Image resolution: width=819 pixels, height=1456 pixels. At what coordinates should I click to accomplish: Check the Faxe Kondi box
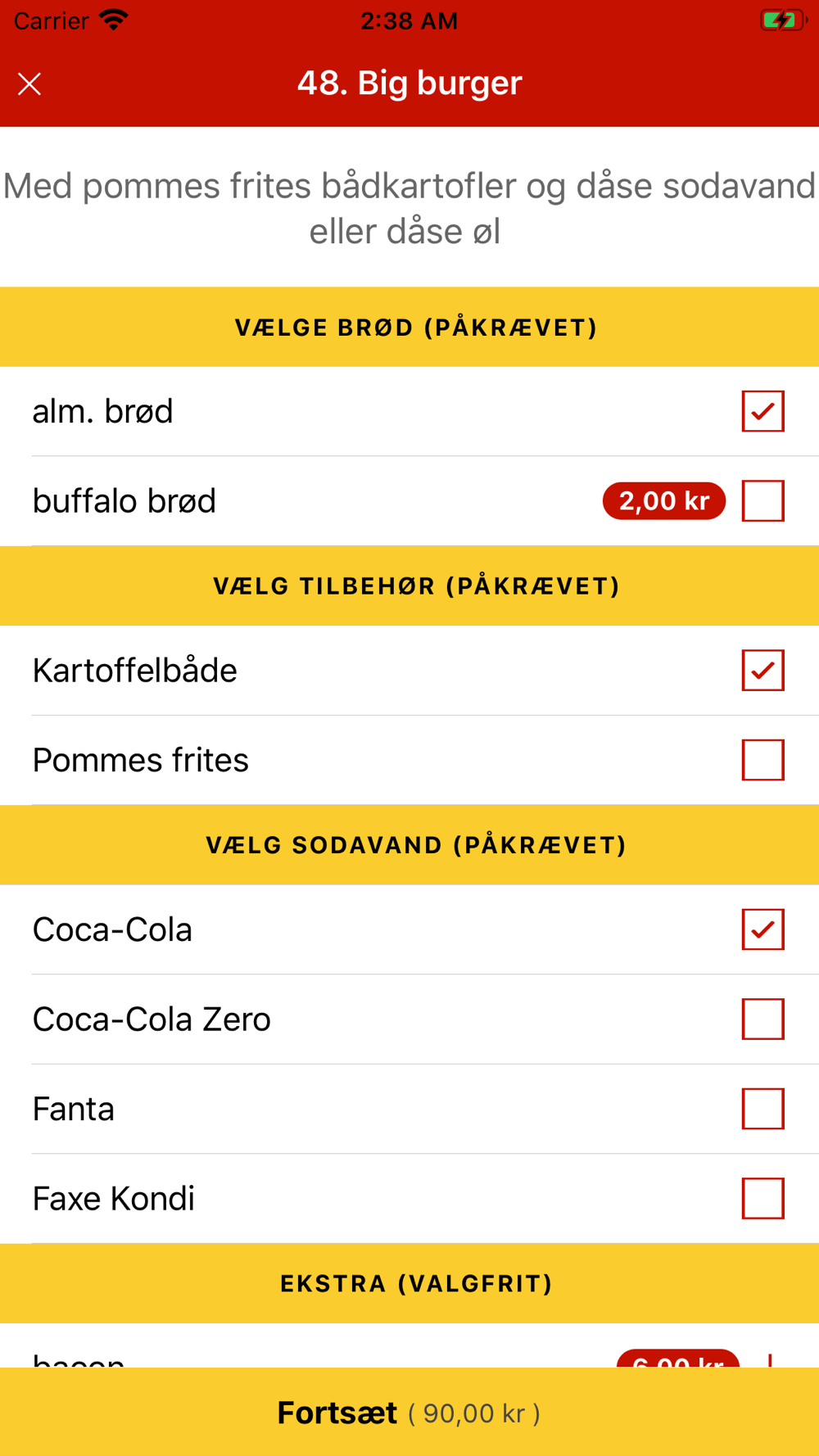click(x=762, y=1198)
